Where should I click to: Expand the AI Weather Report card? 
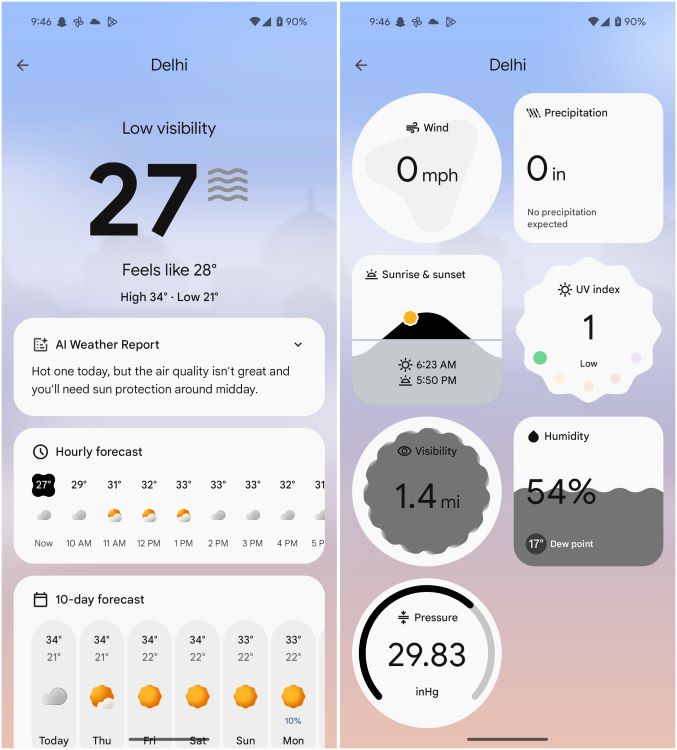tap(298, 344)
